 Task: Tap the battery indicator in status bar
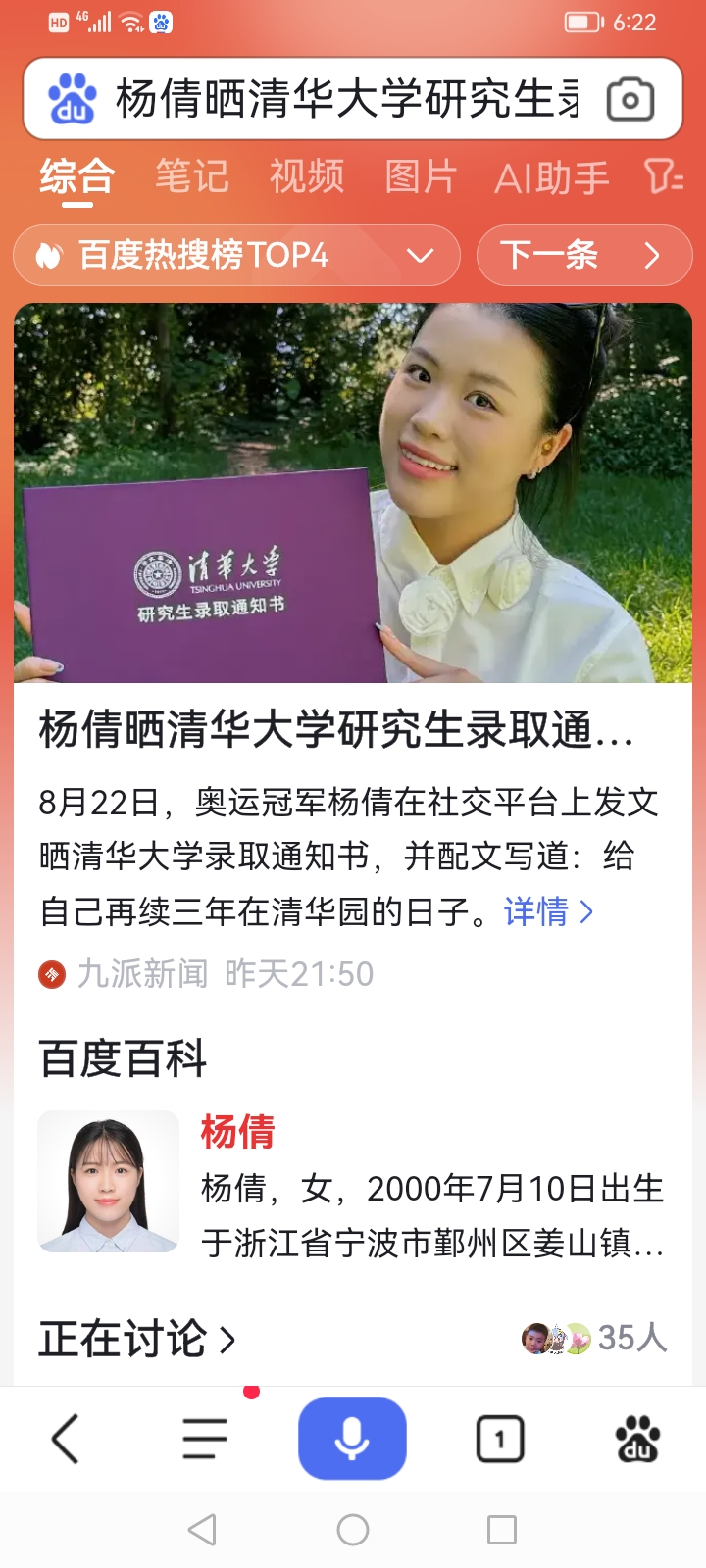coord(582,22)
